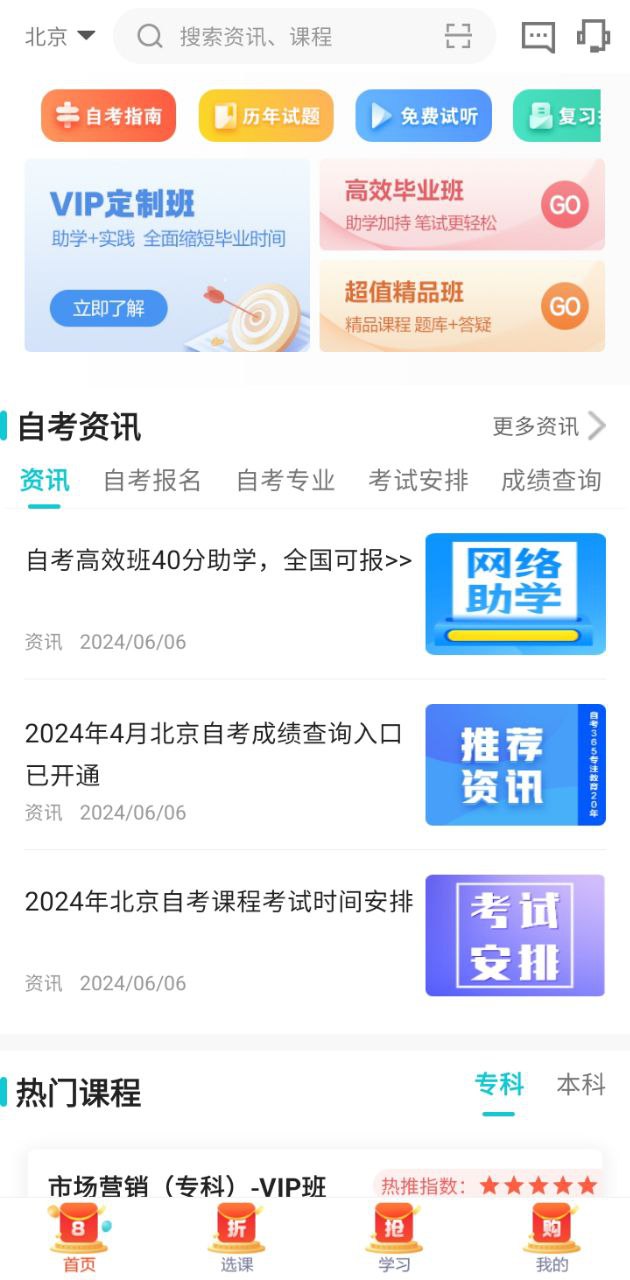The width and height of the screenshot is (630, 1280).
Task: Open the scan icon in search bar
Action: point(458,37)
